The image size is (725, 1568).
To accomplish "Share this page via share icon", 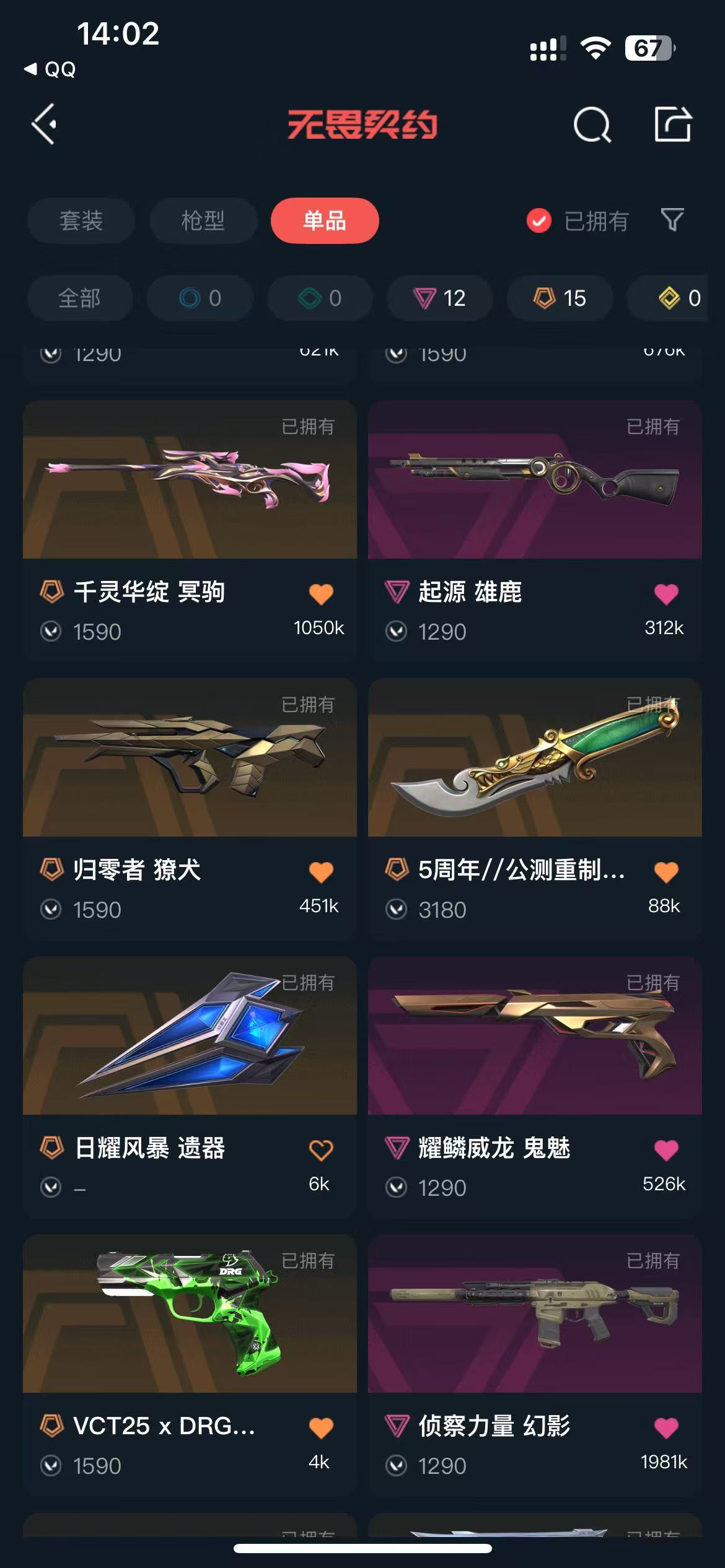I will point(673,124).
